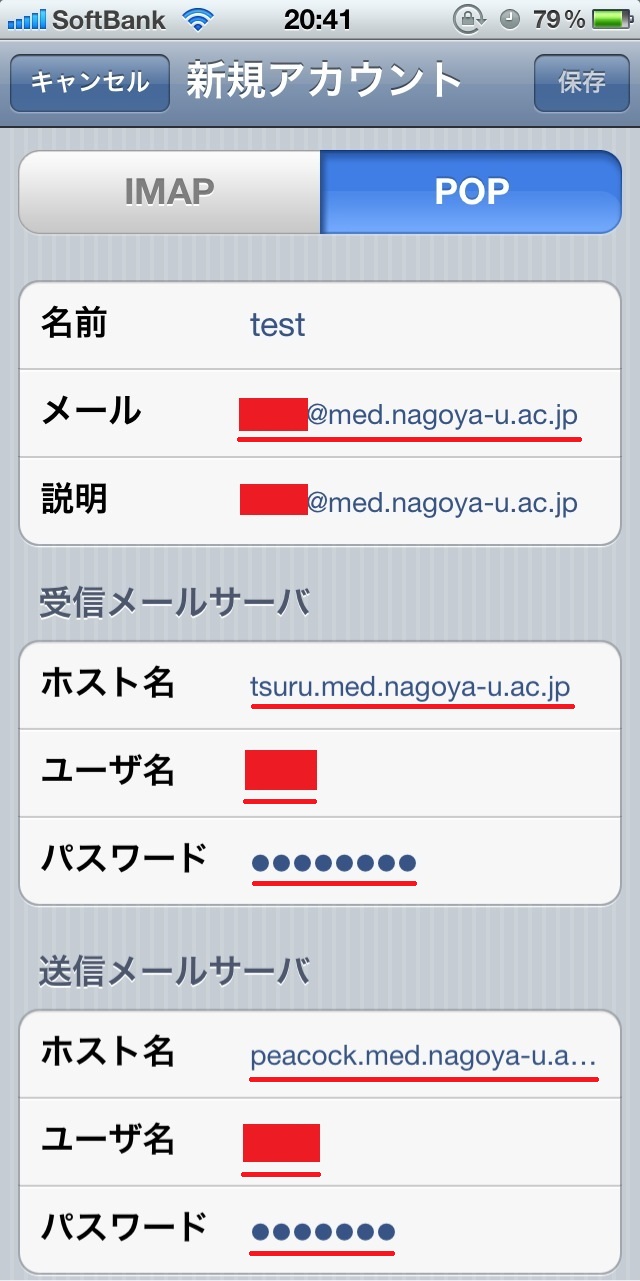Screen dimensions: 640x1281
Task: Edit the 送信メールサーバ ユーザ名 field
Action: point(320,1141)
